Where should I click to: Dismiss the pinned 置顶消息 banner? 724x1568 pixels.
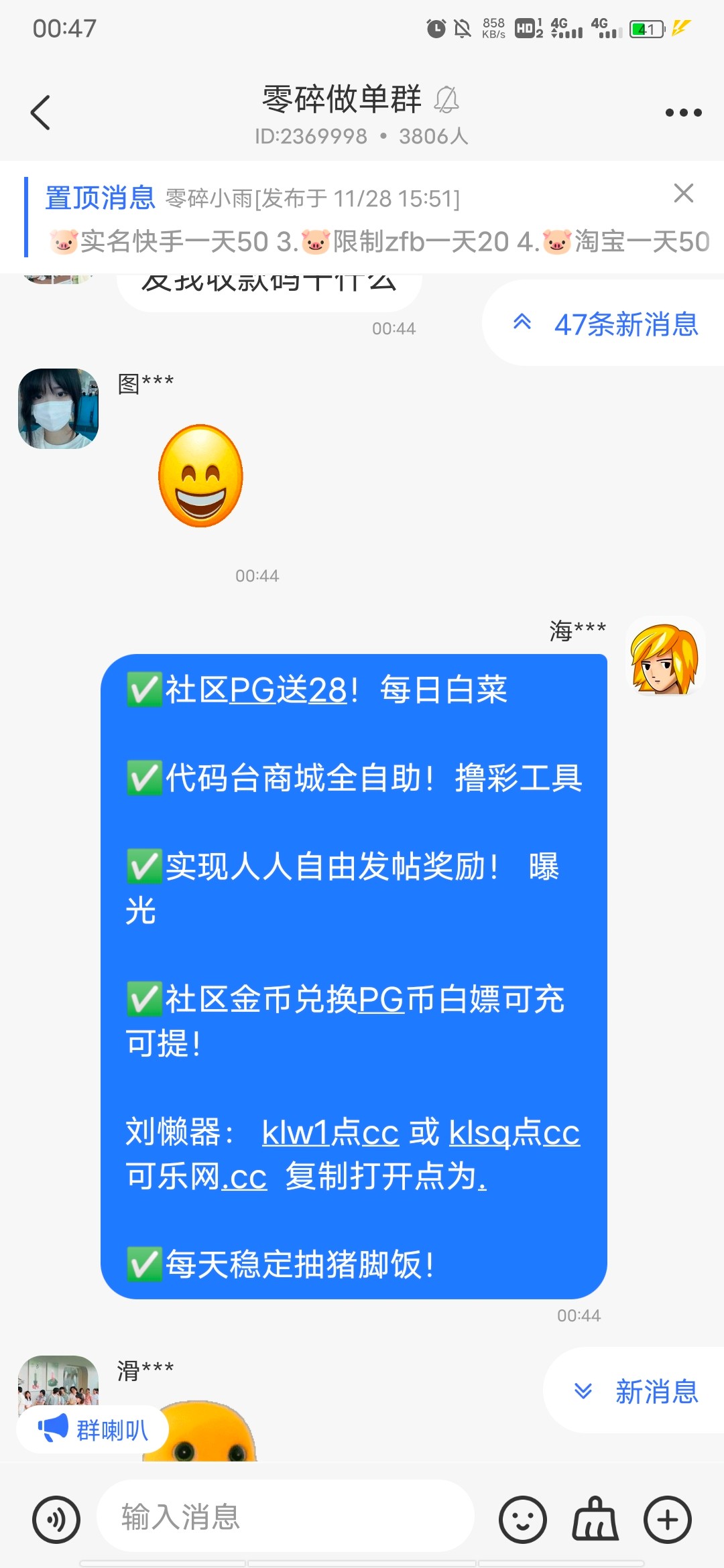point(683,193)
